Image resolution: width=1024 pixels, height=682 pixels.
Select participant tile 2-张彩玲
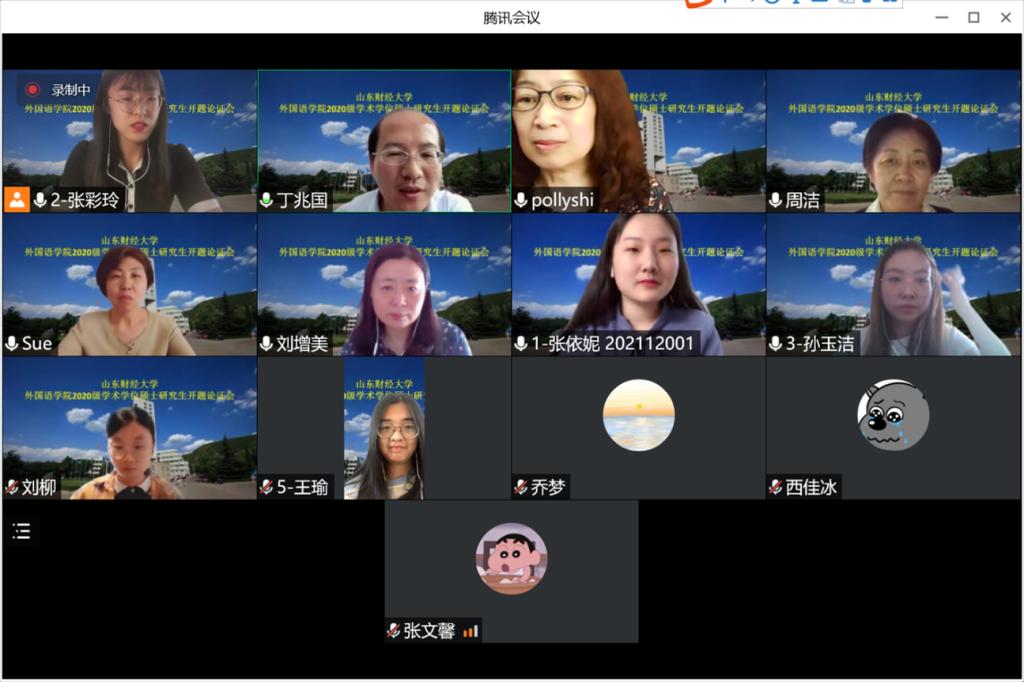coord(130,140)
